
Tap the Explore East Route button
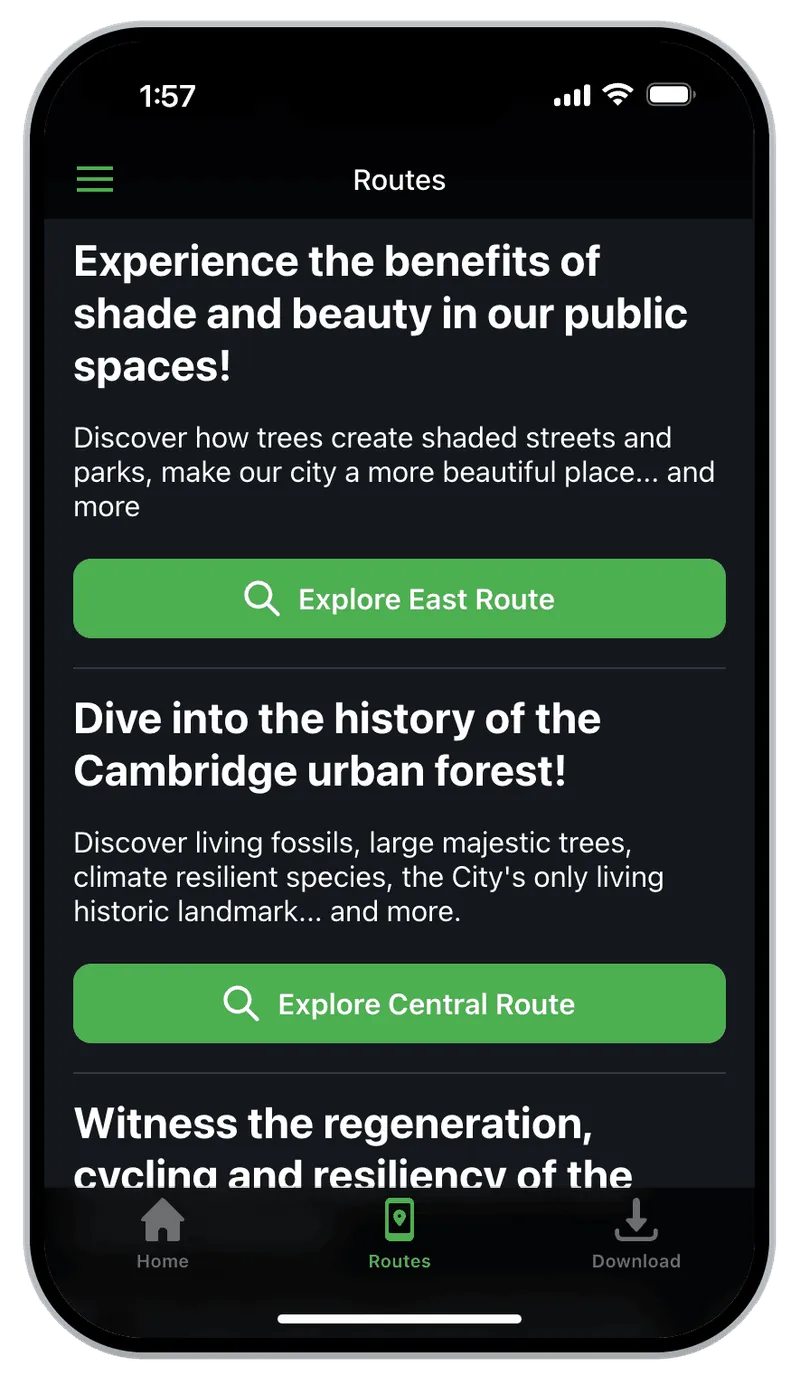(x=399, y=599)
